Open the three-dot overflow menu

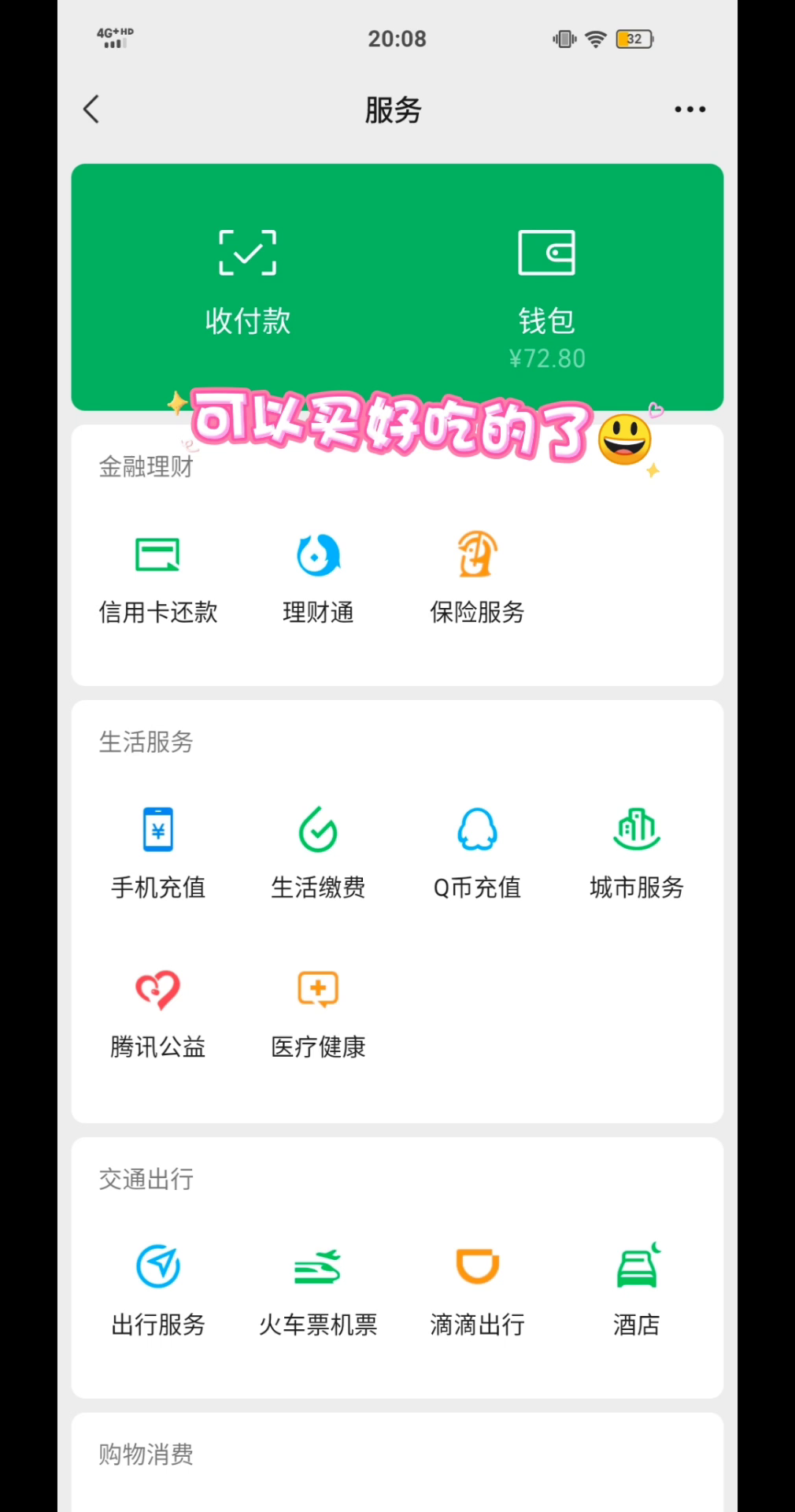(x=690, y=109)
